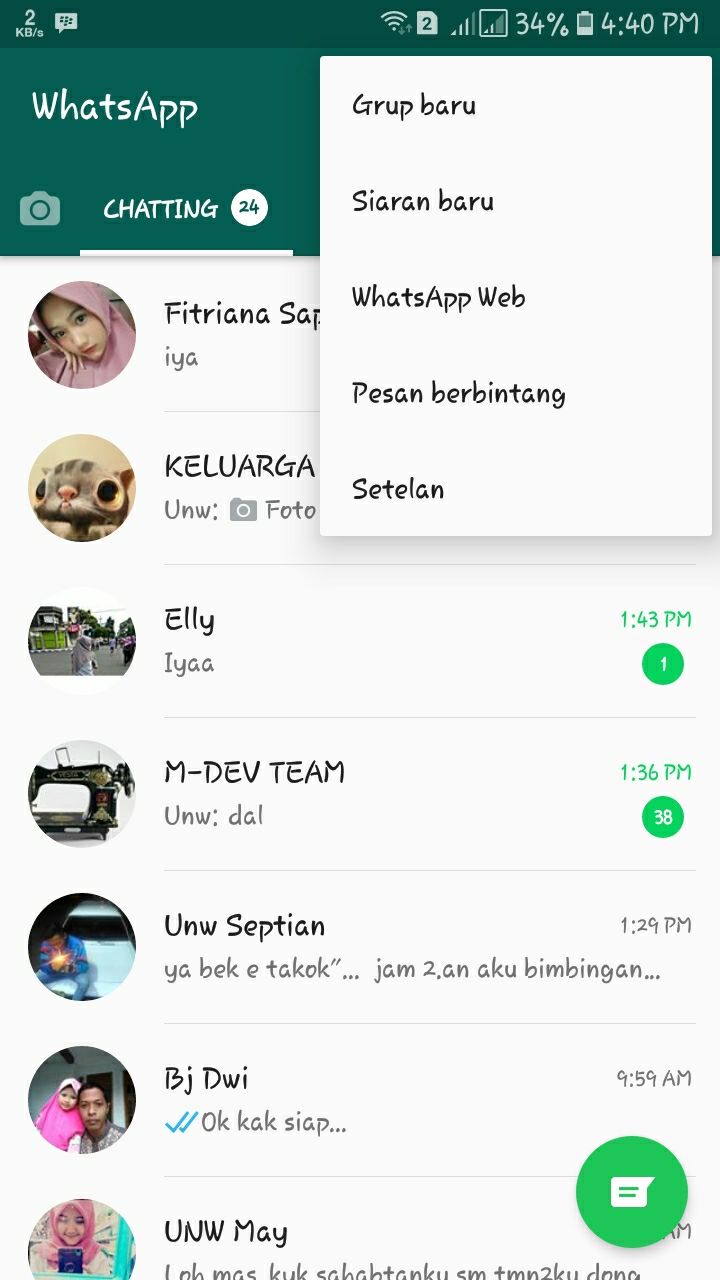View the KELUARGA group profile picture

(x=82, y=488)
